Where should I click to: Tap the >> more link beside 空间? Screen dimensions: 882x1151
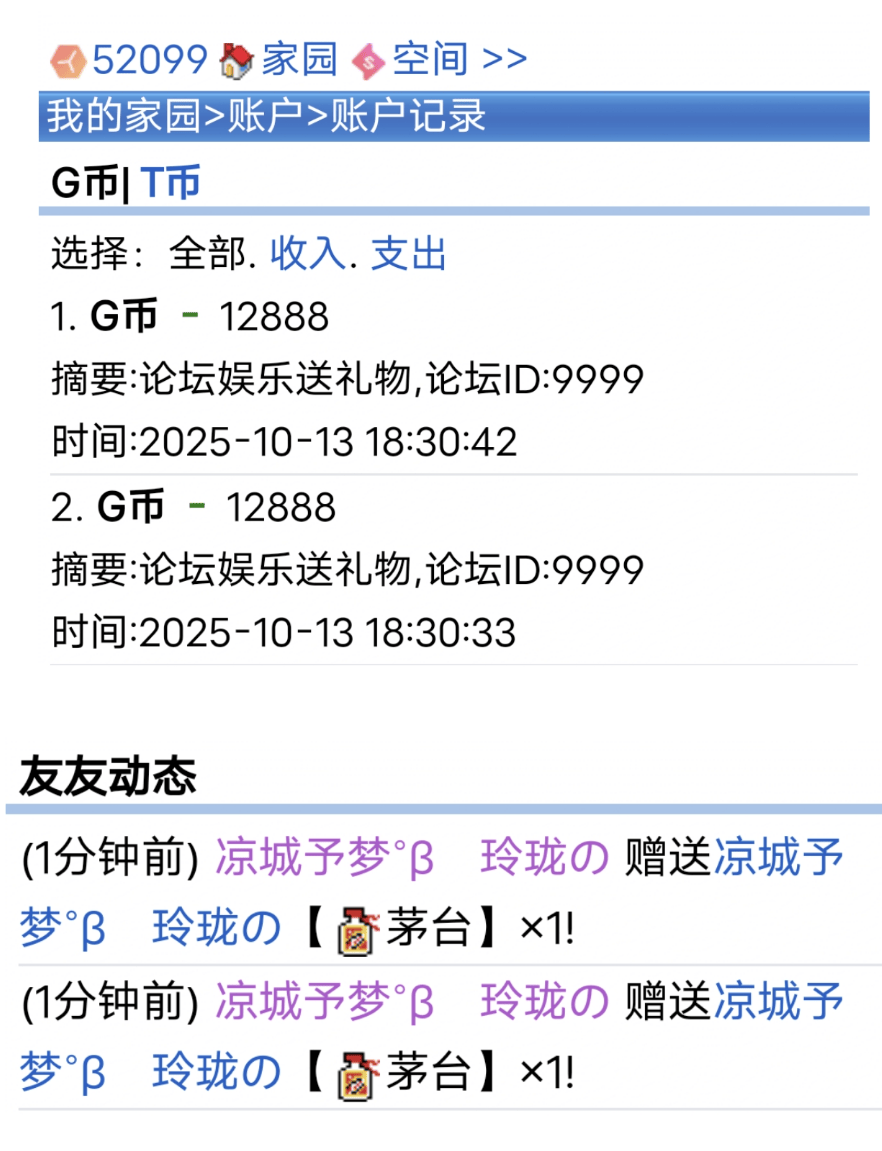click(503, 60)
